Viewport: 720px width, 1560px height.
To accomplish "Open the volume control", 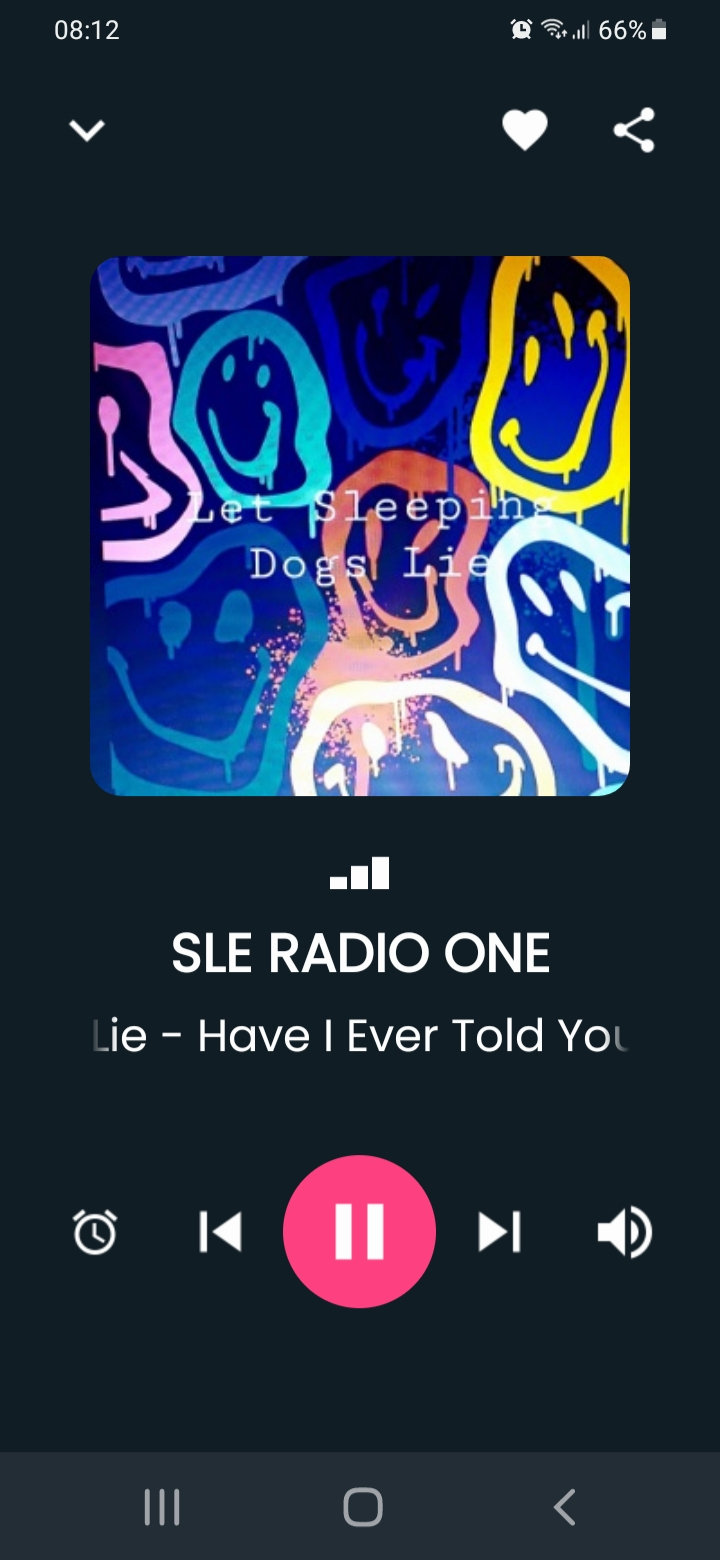I will 624,1232.
